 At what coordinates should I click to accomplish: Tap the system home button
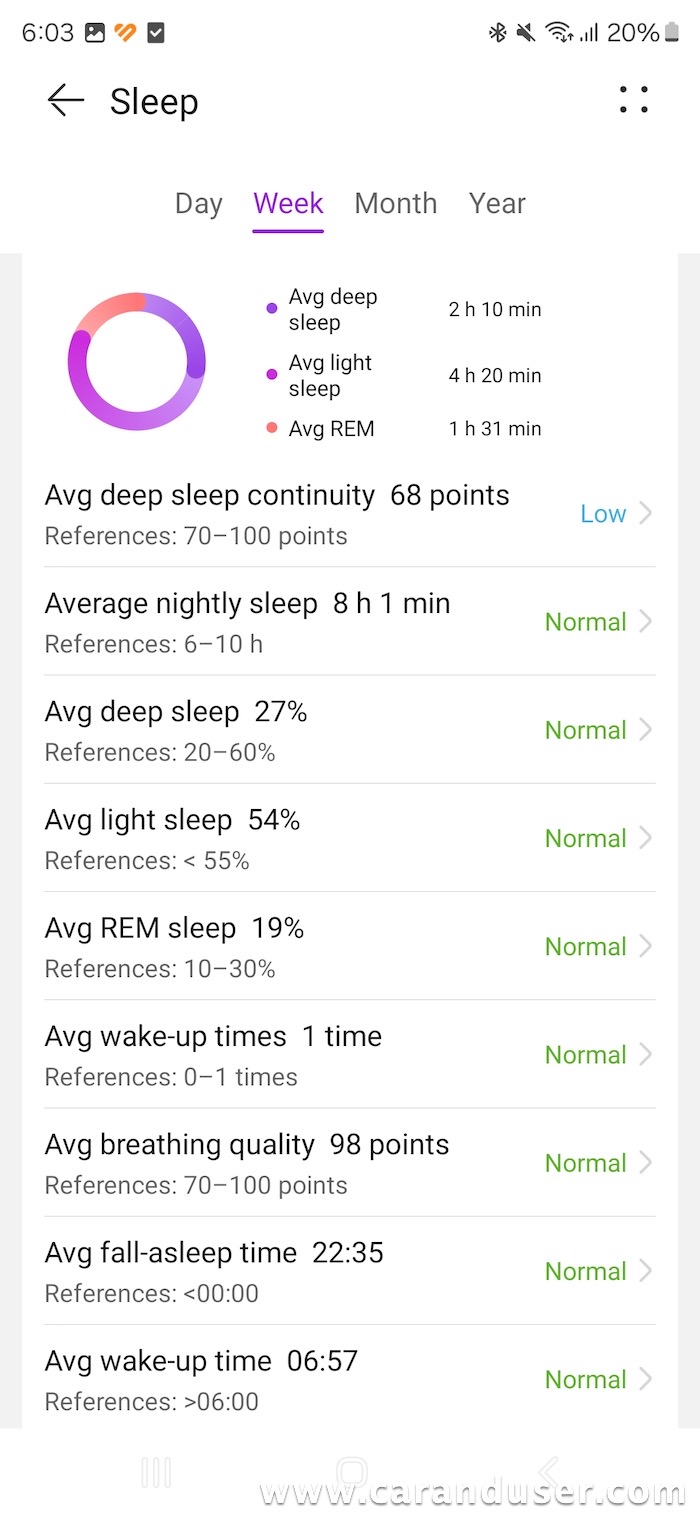click(351, 1471)
